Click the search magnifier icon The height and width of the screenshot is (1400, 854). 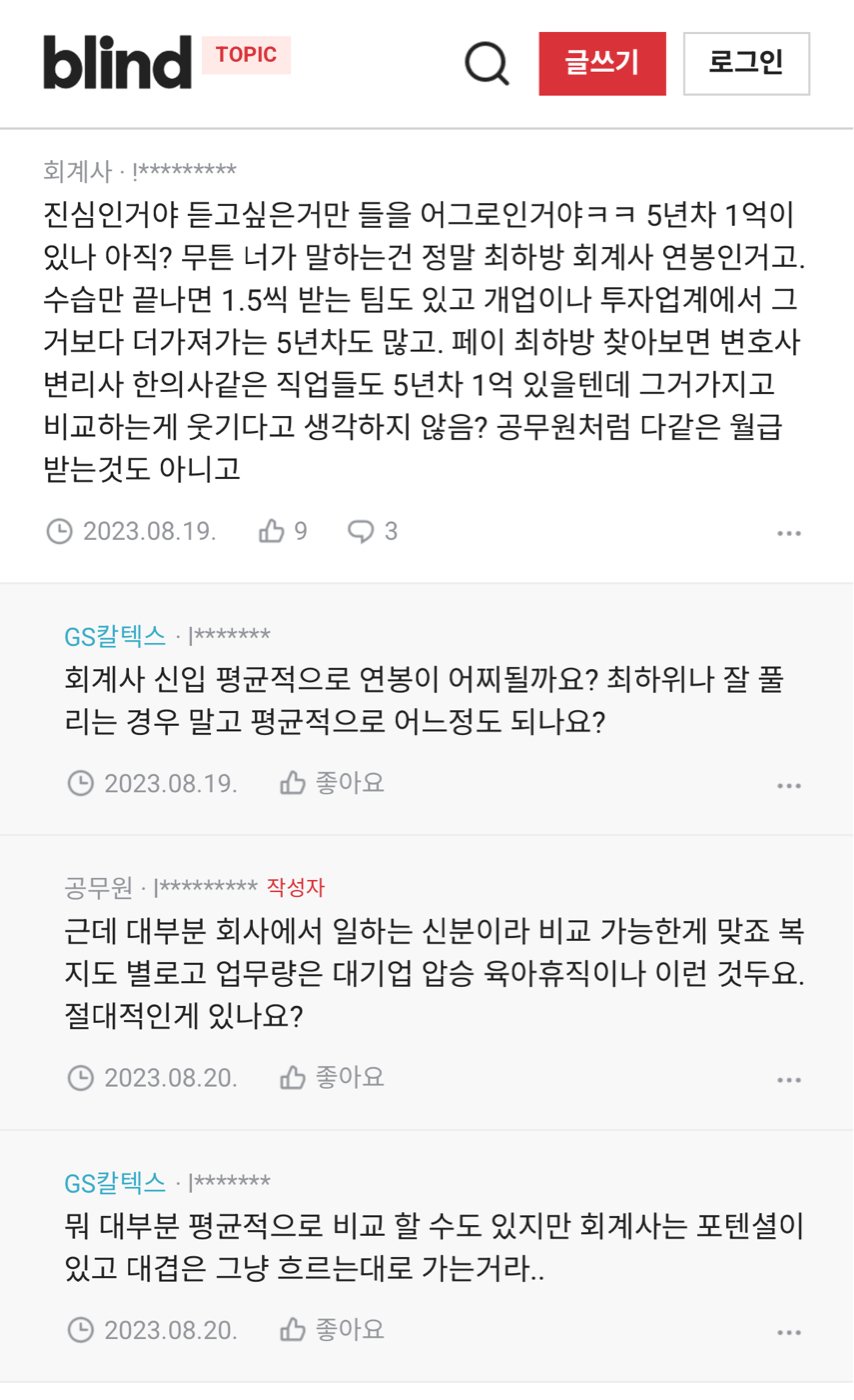point(487,63)
